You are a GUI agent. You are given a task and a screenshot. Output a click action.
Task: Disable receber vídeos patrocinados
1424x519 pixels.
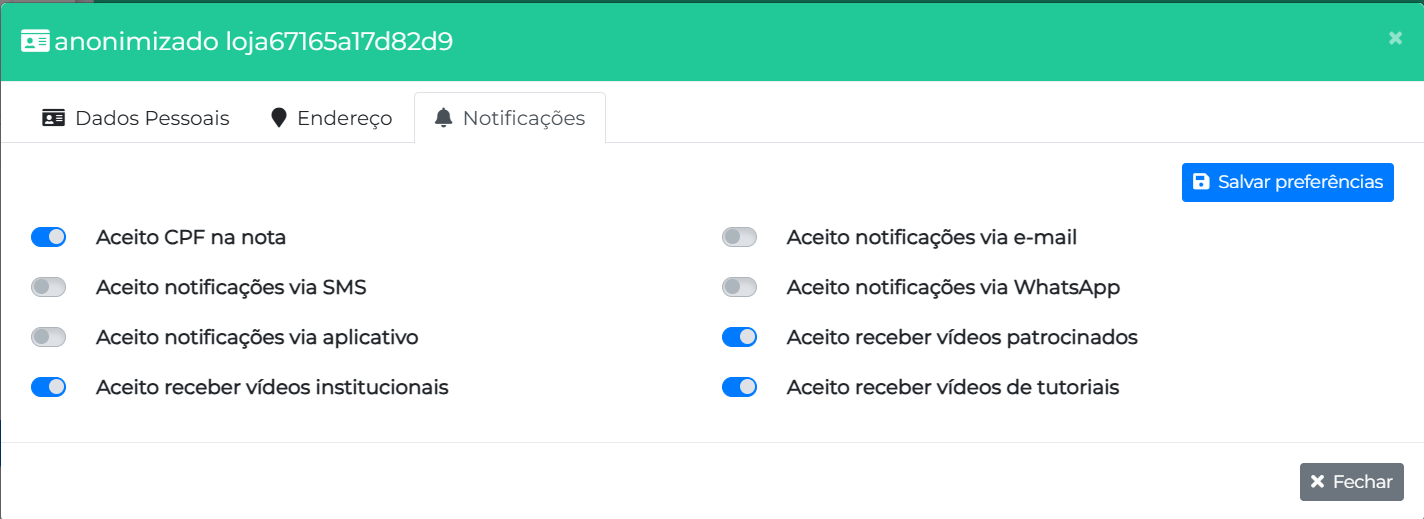(739, 337)
